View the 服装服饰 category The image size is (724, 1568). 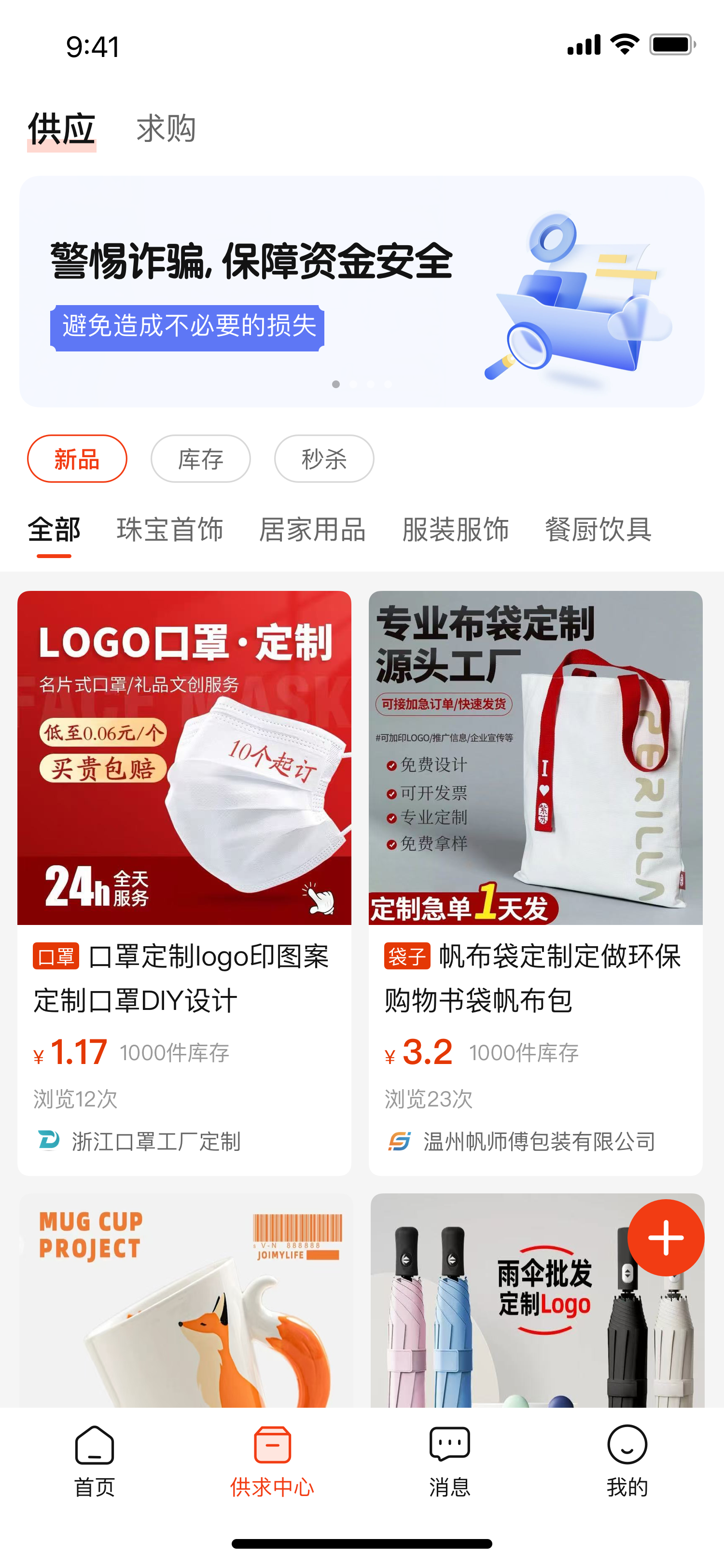(x=455, y=529)
